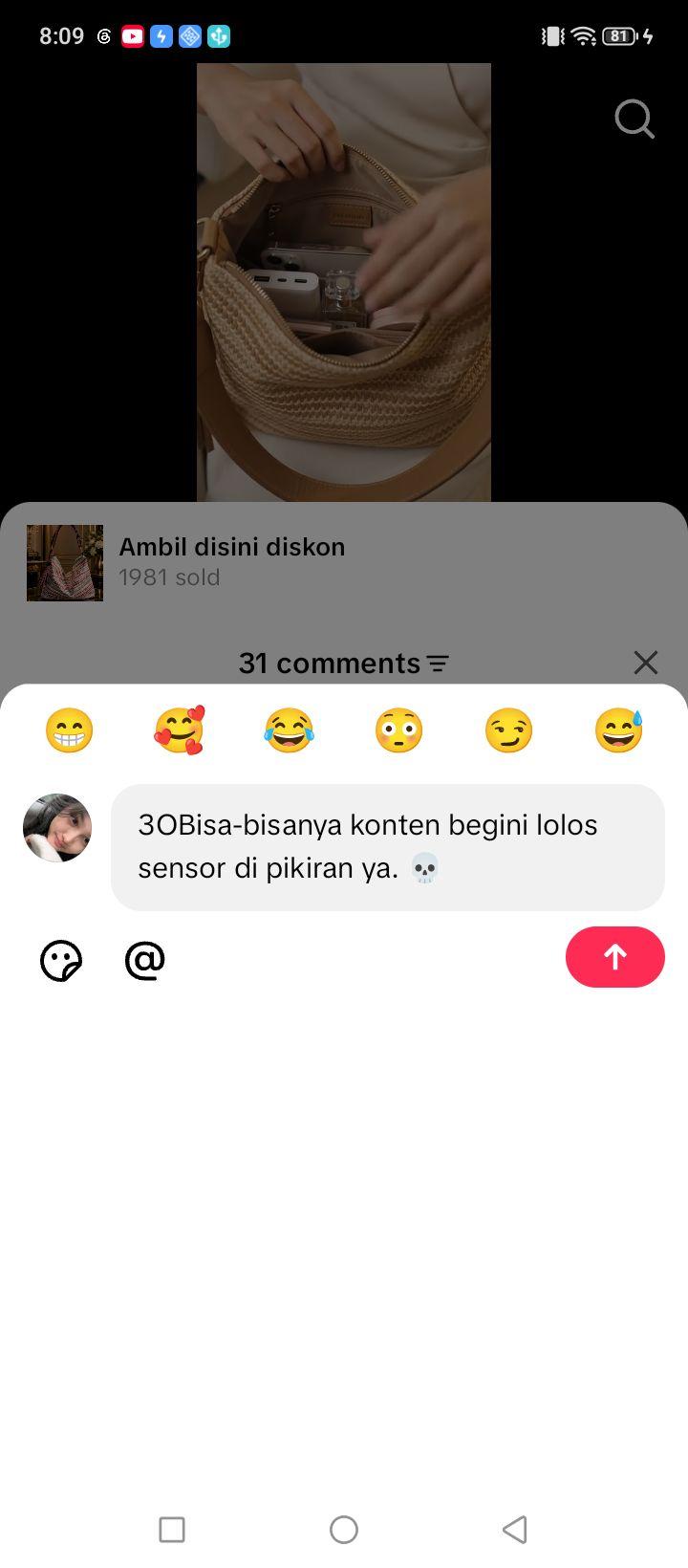Go back using the system back button

click(515, 1529)
